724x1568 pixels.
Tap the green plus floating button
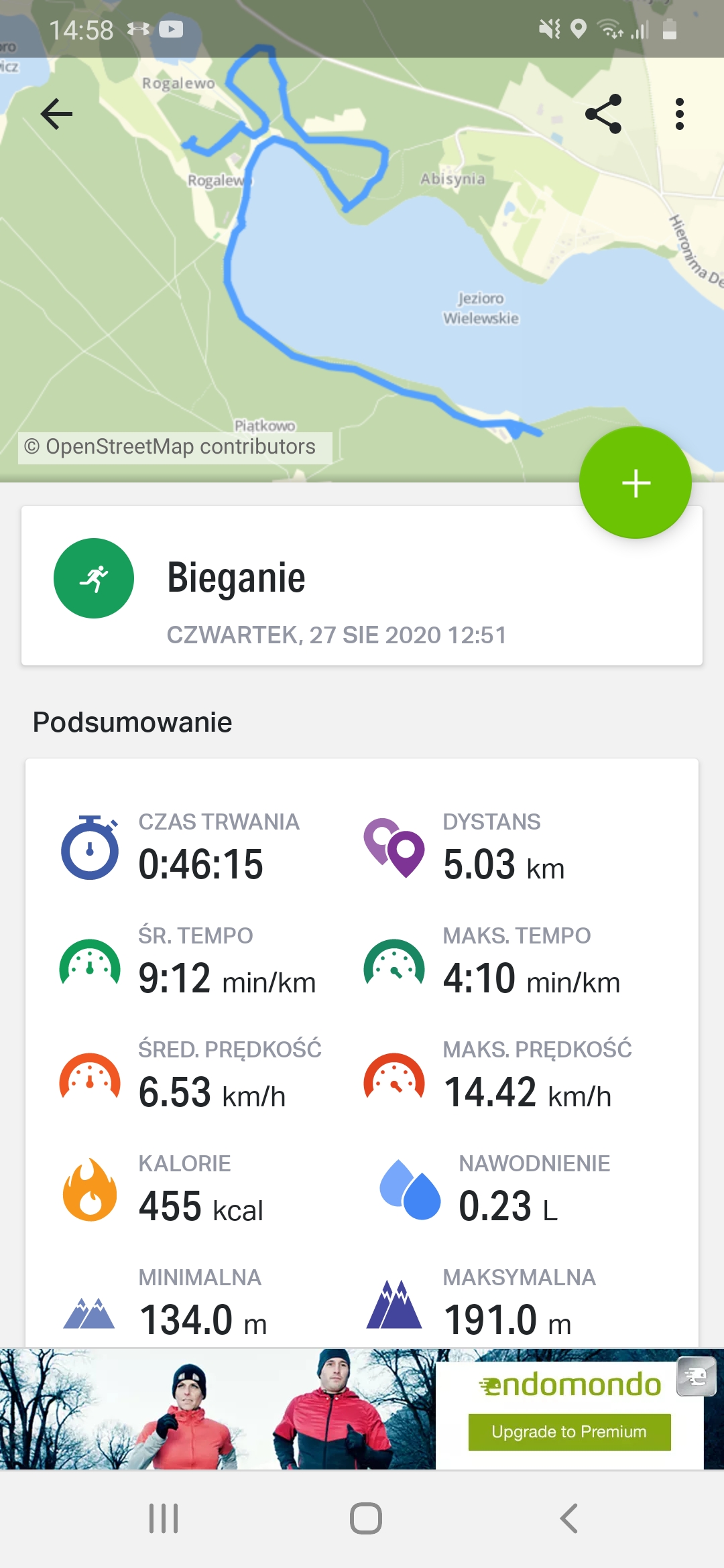coord(636,482)
